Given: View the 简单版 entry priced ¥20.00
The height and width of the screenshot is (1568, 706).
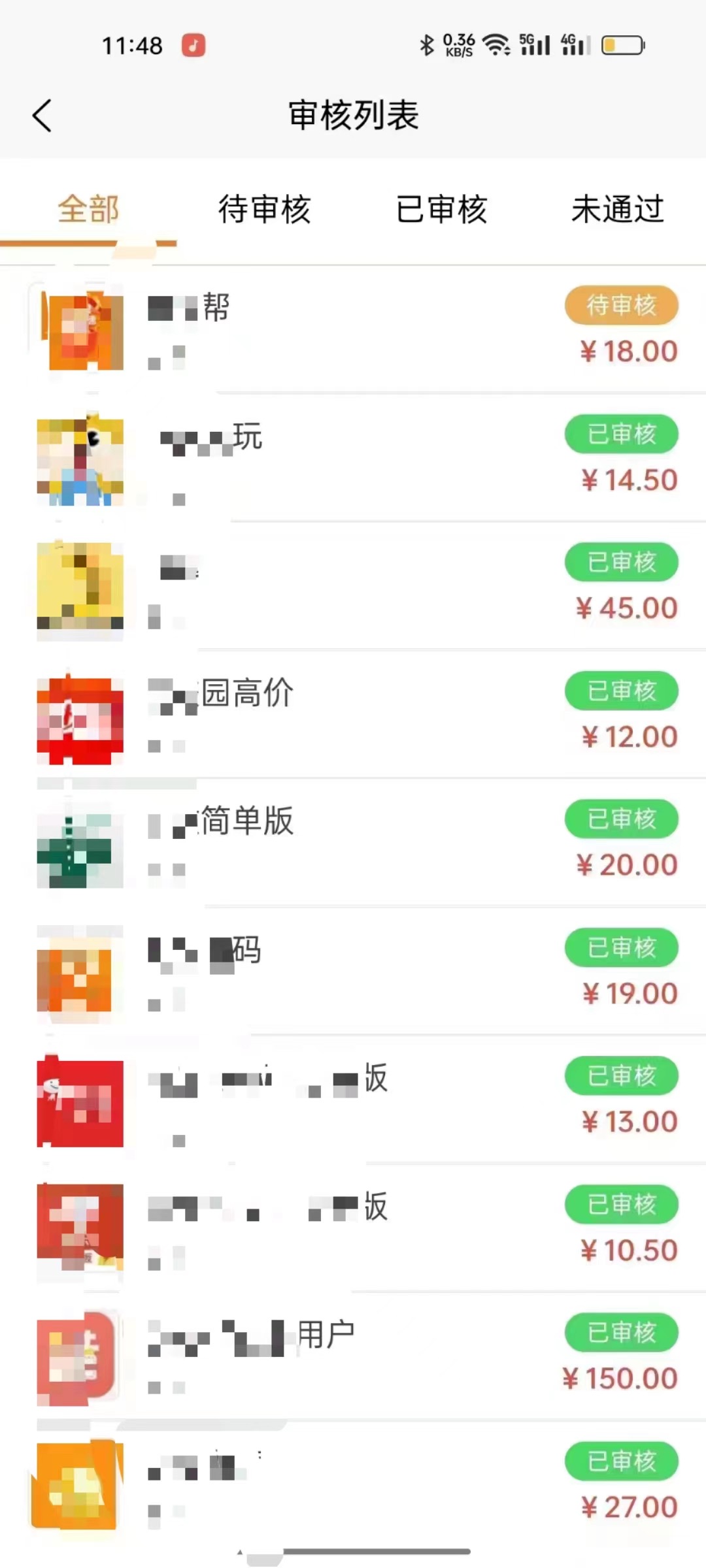Looking at the screenshot, I should (x=353, y=842).
